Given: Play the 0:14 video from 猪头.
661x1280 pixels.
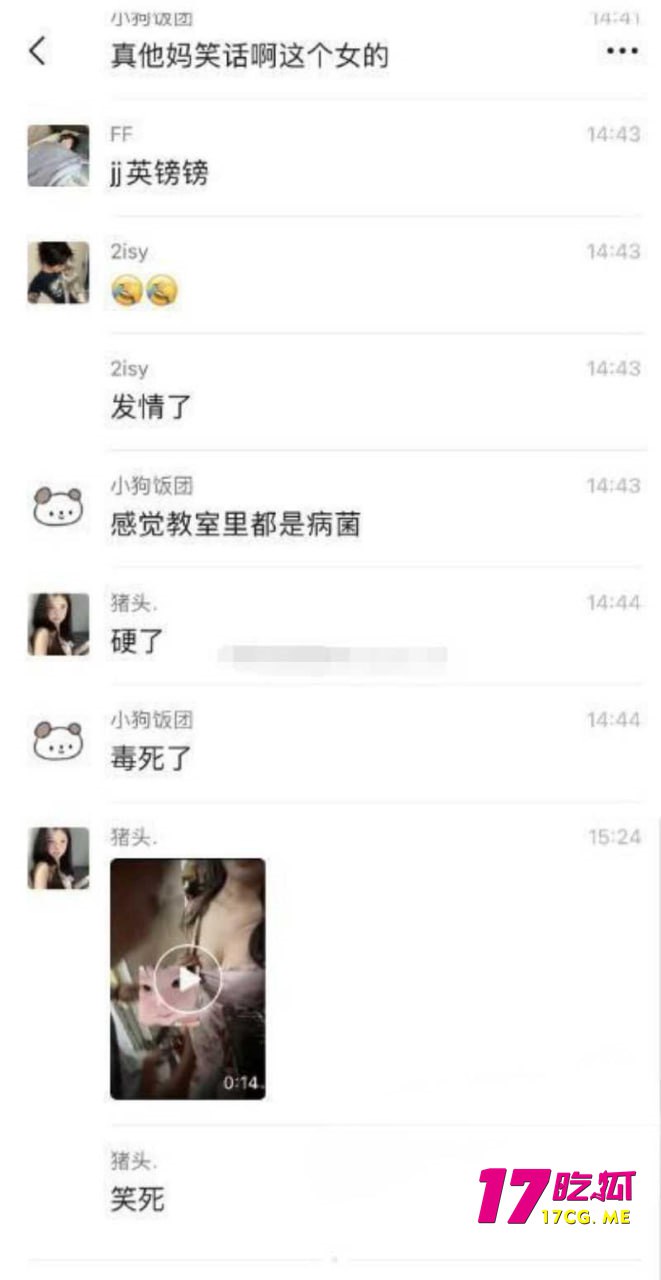Looking at the screenshot, I should pyautogui.click(x=188, y=978).
